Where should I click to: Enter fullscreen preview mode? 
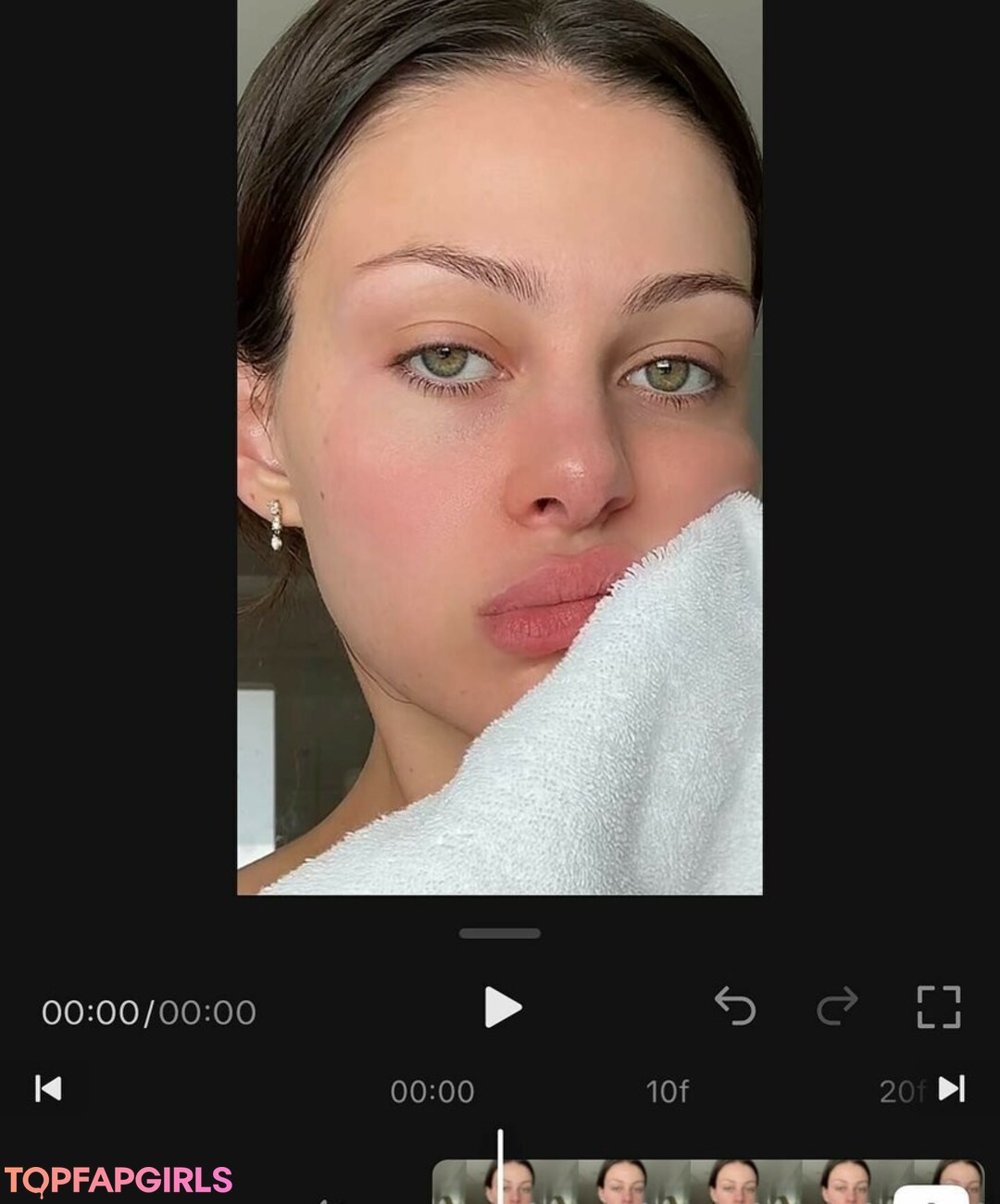[x=938, y=1007]
